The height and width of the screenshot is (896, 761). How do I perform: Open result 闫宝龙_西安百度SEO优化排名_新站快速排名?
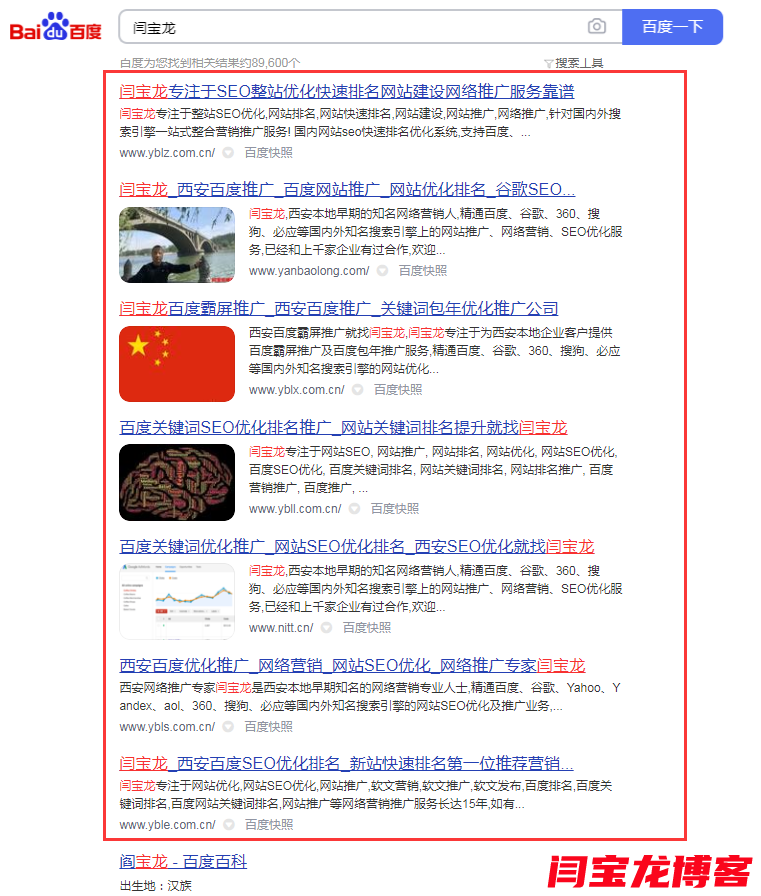coord(346,764)
